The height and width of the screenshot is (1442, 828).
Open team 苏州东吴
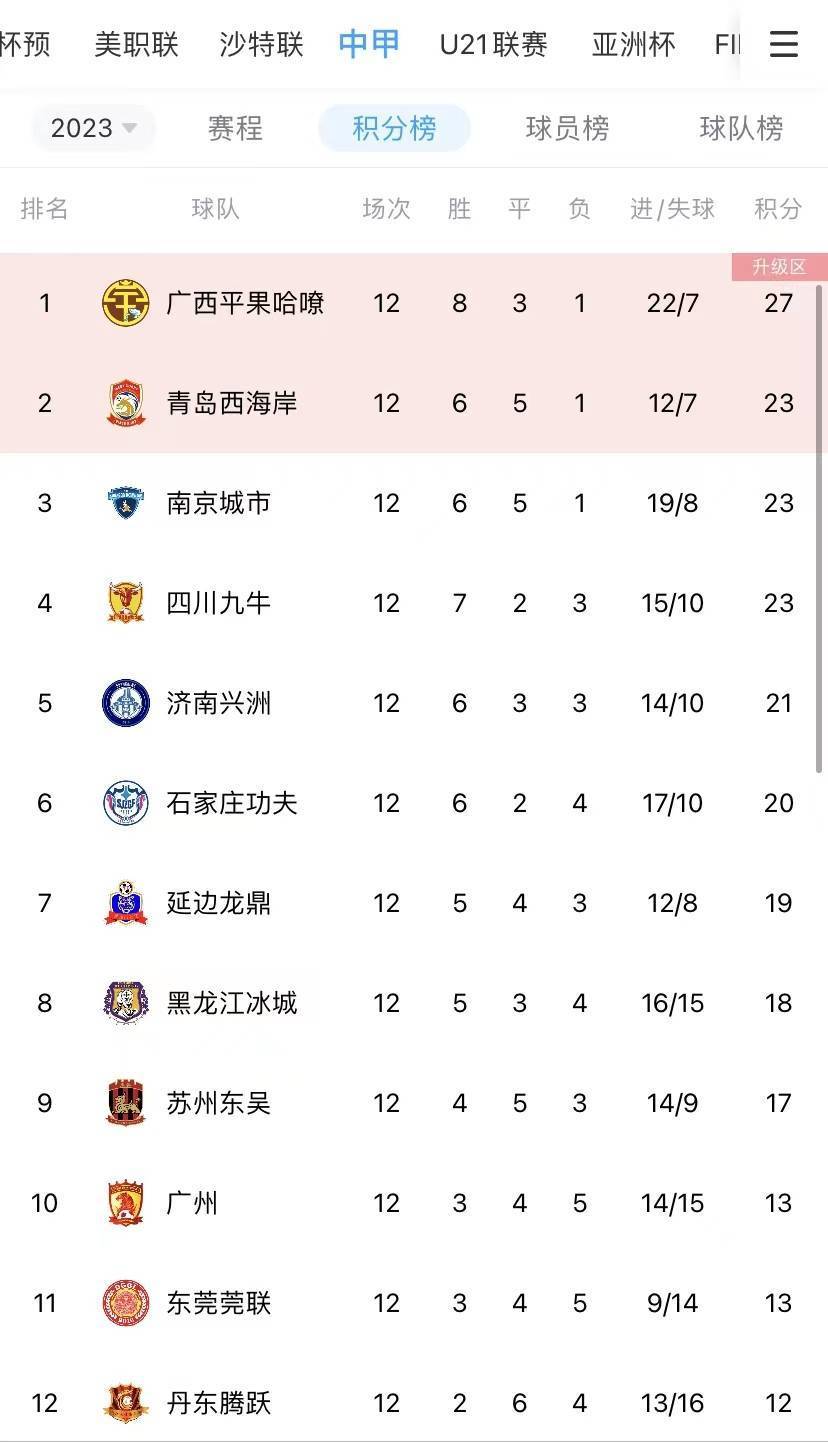219,1103
